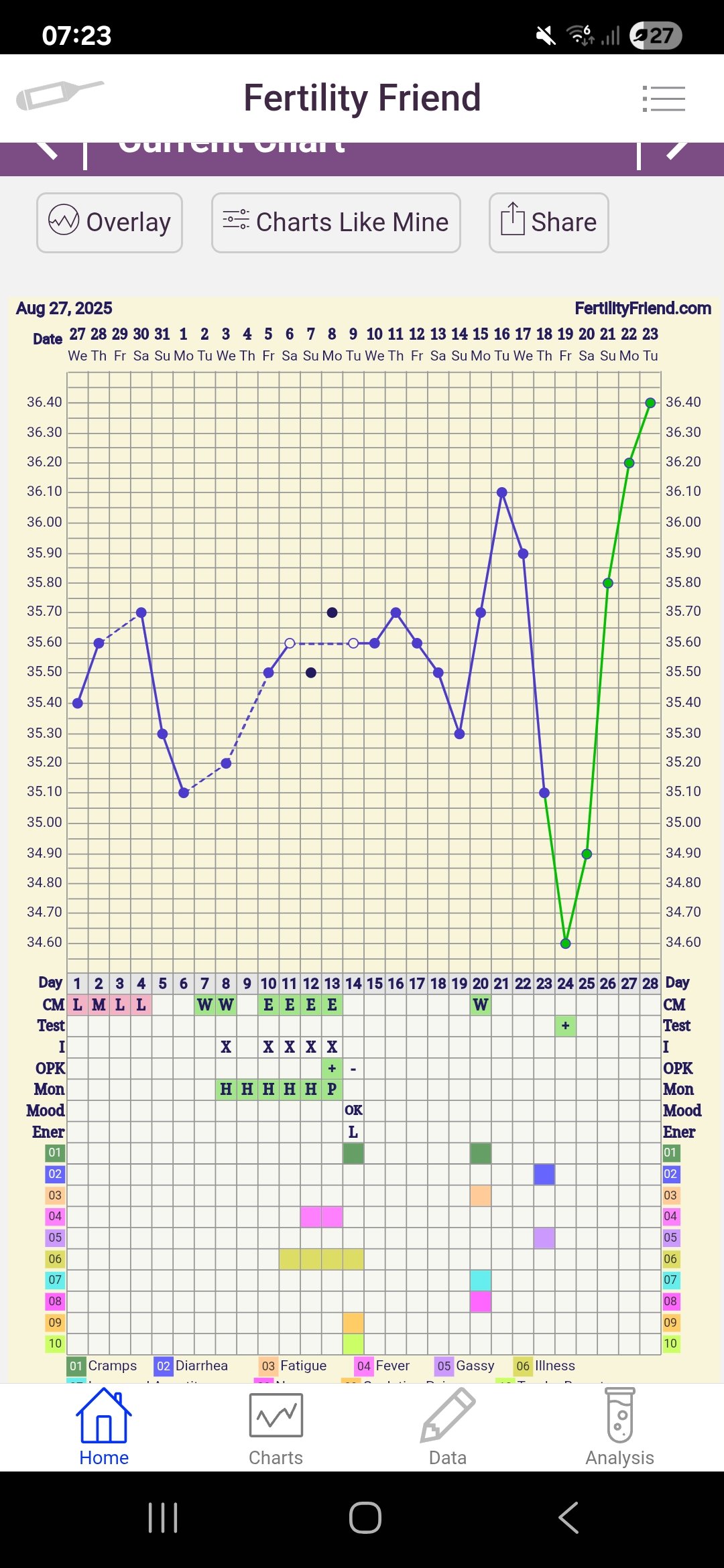This screenshot has height=1568, width=724.
Task: Go to next chart arrow
Action: 677,149
